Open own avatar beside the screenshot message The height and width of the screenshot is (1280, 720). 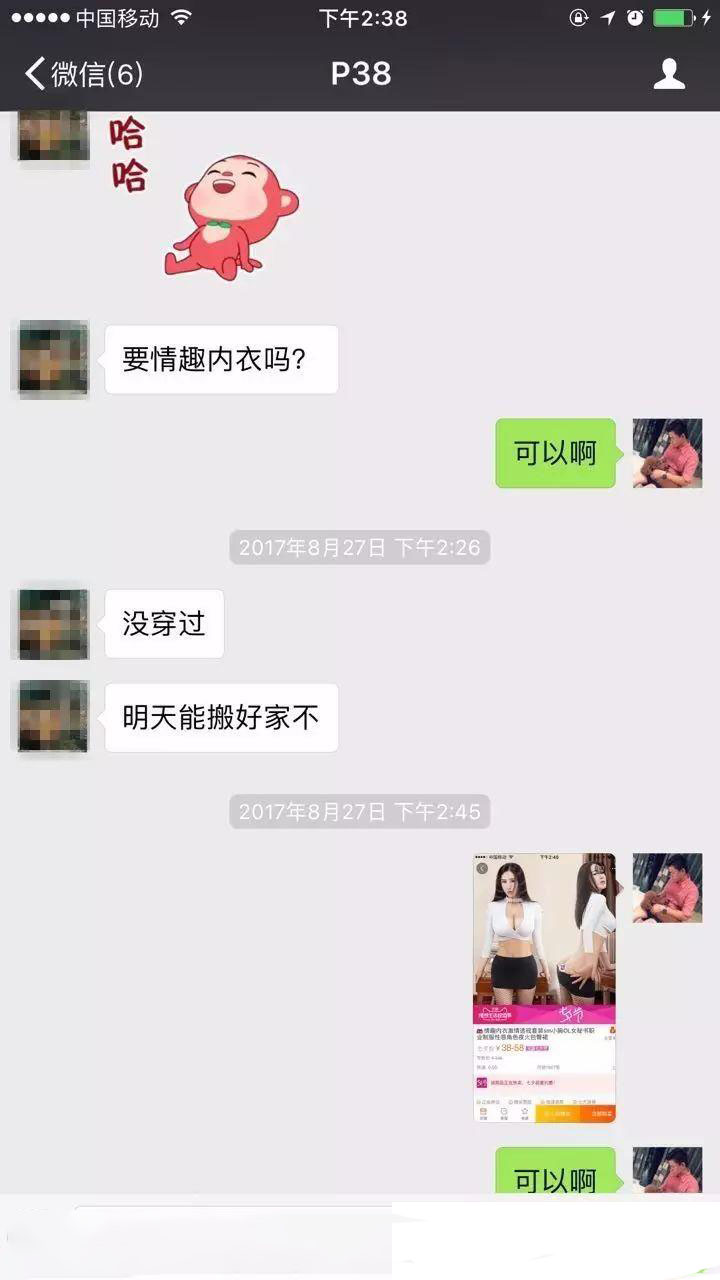[x=667, y=888]
